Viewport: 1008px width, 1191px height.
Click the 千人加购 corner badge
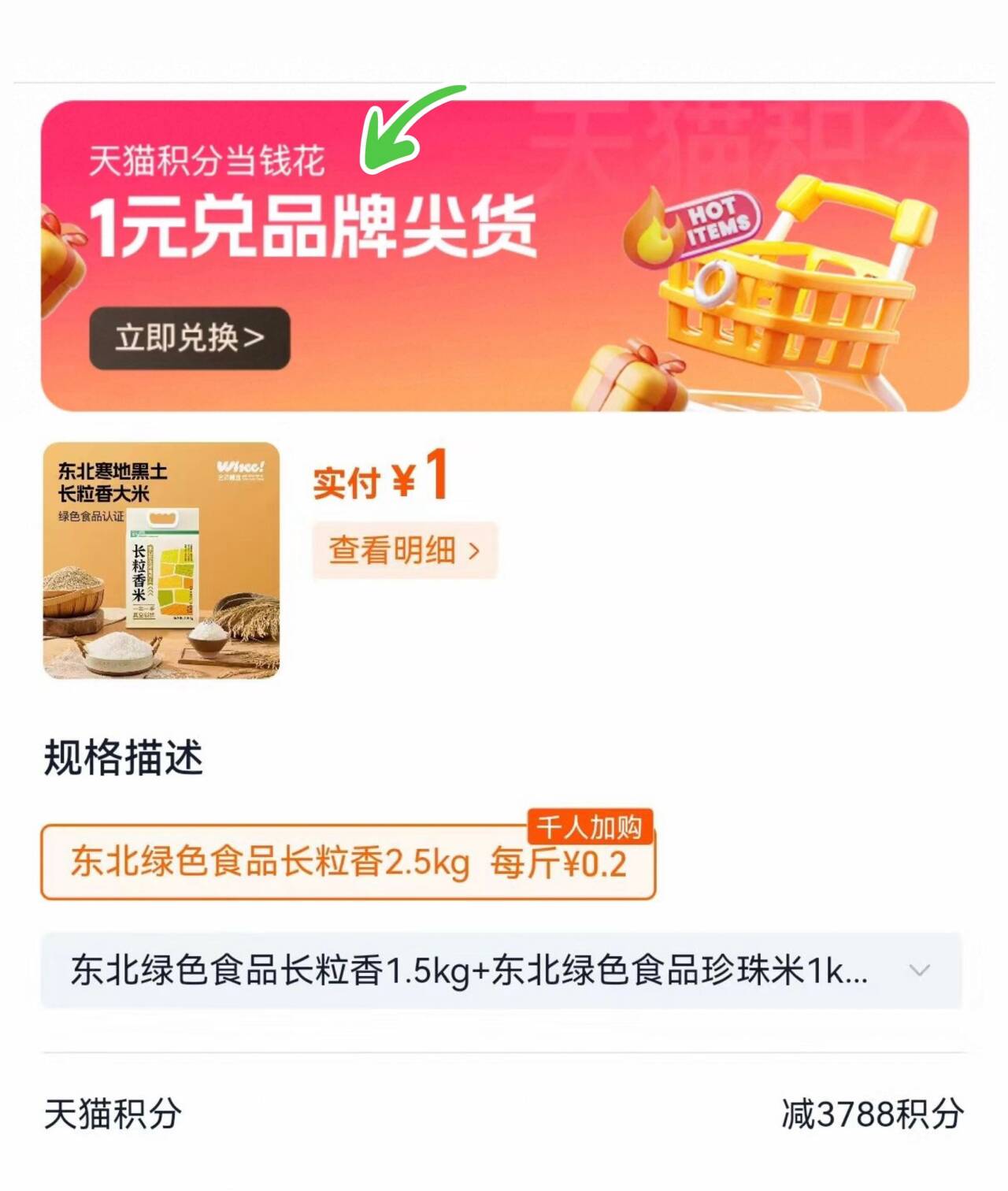(591, 826)
